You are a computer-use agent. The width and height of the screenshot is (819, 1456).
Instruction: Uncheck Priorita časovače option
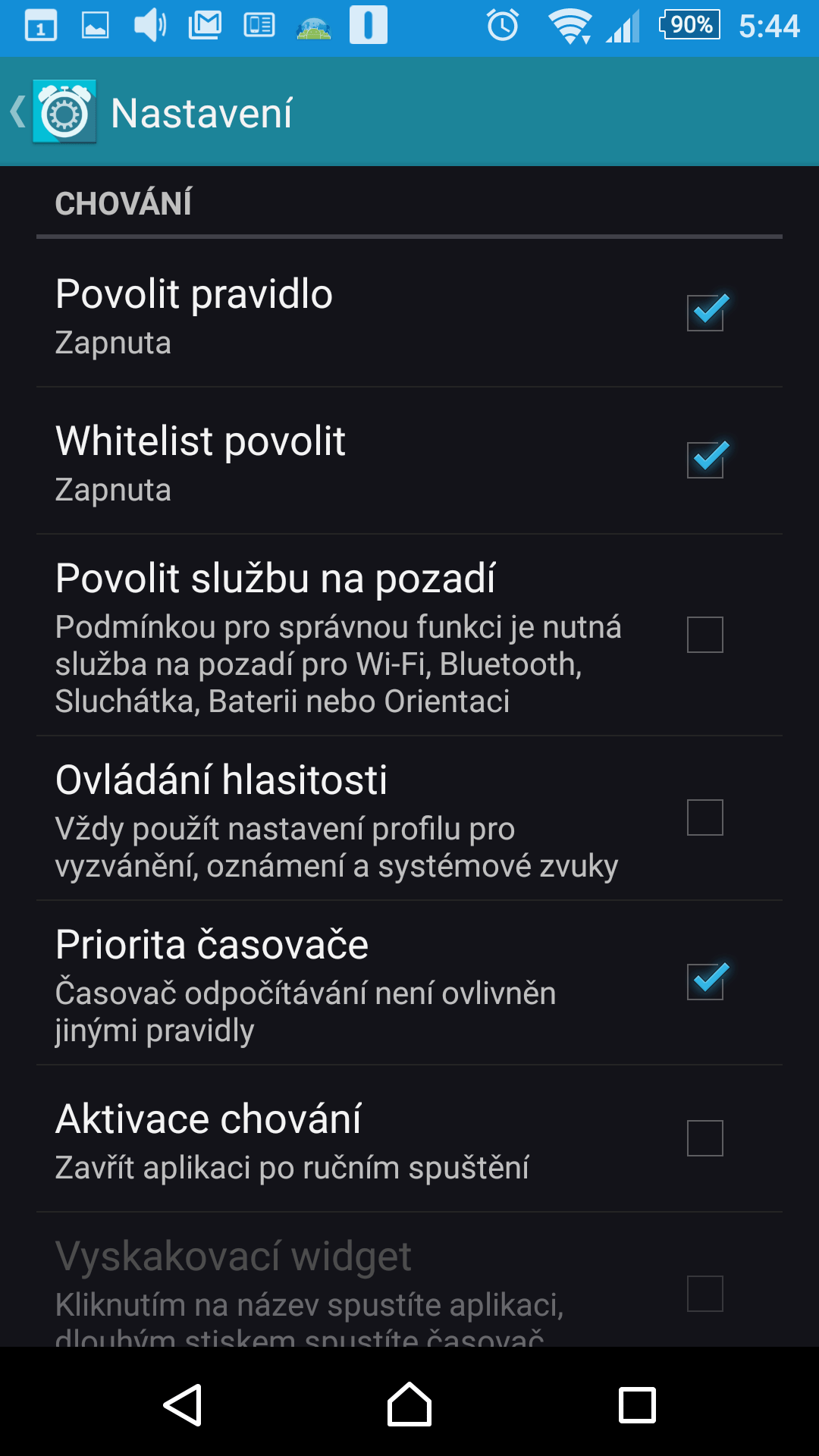tap(705, 981)
